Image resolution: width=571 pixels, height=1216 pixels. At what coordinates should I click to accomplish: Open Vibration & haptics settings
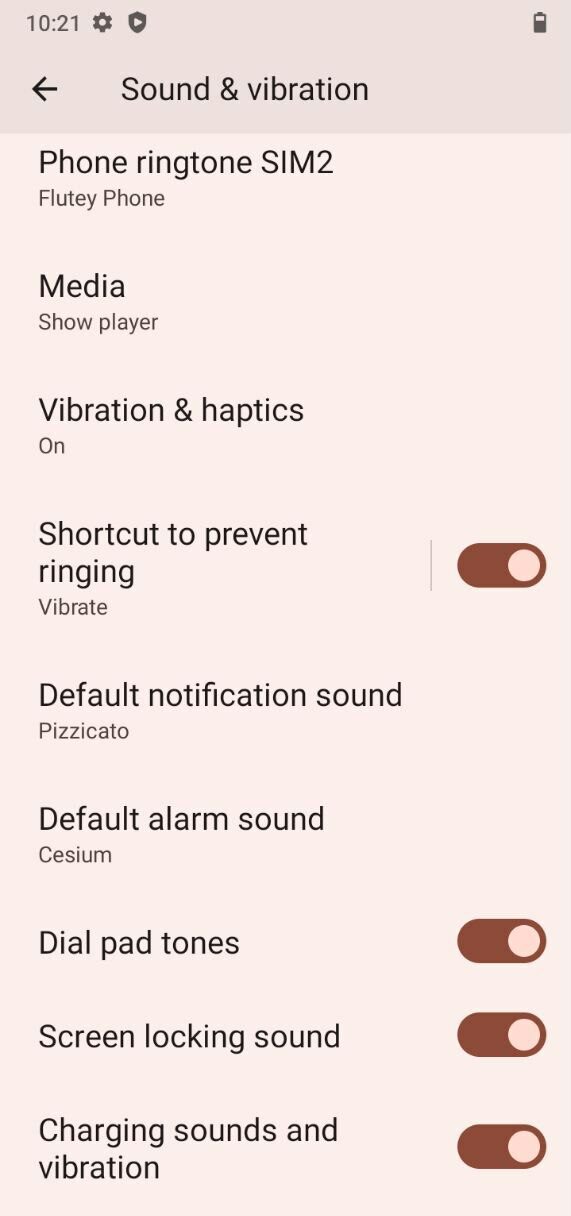pyautogui.click(x=285, y=426)
